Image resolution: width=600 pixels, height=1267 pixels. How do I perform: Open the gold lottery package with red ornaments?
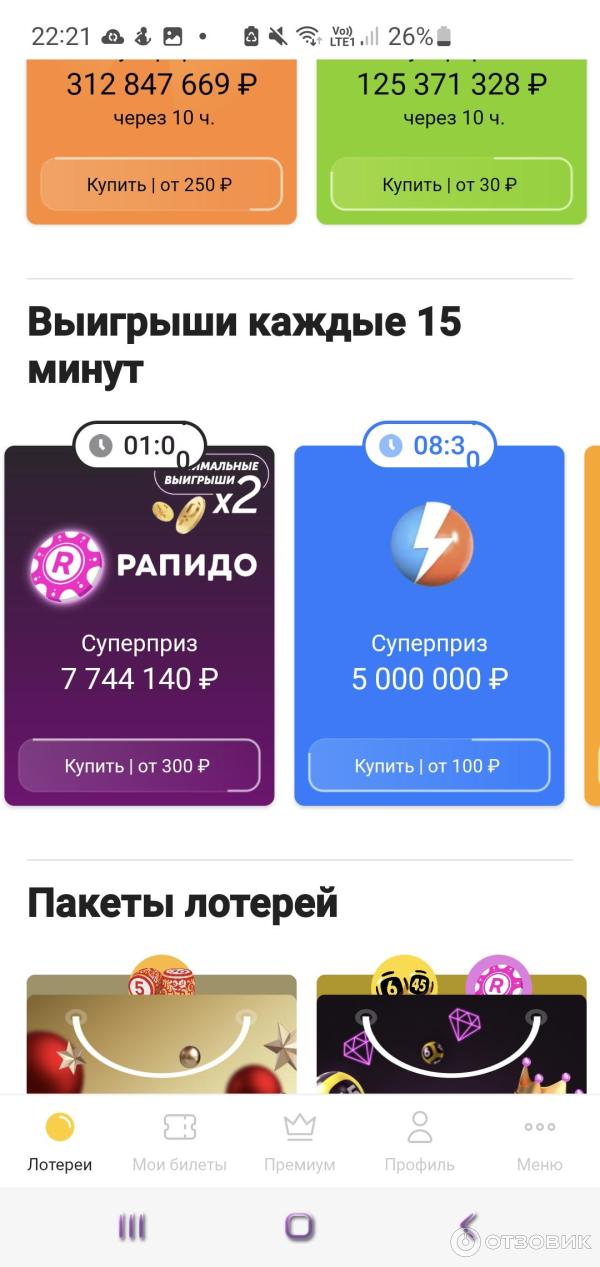click(161, 1040)
